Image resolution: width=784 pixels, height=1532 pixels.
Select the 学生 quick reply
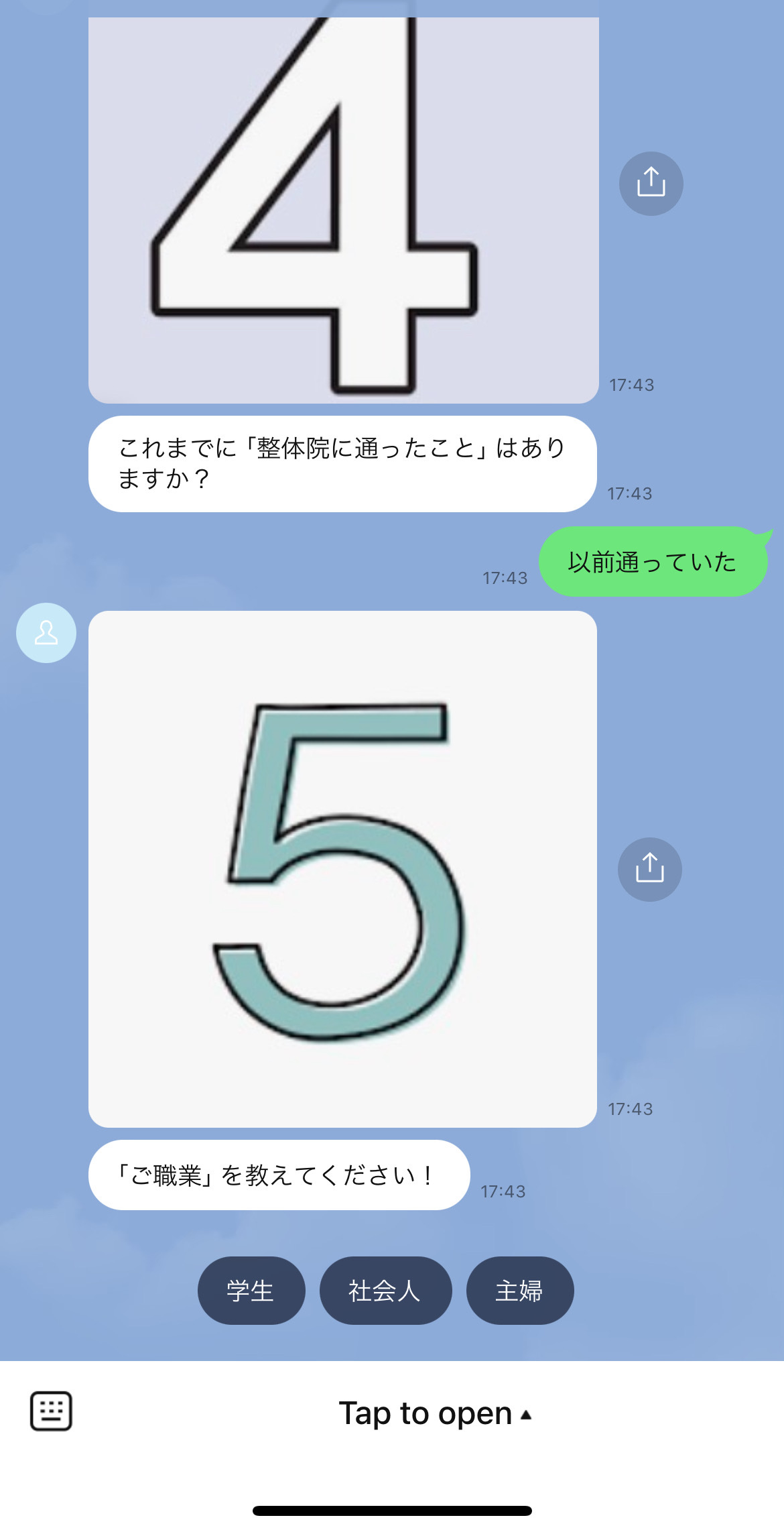click(251, 1290)
